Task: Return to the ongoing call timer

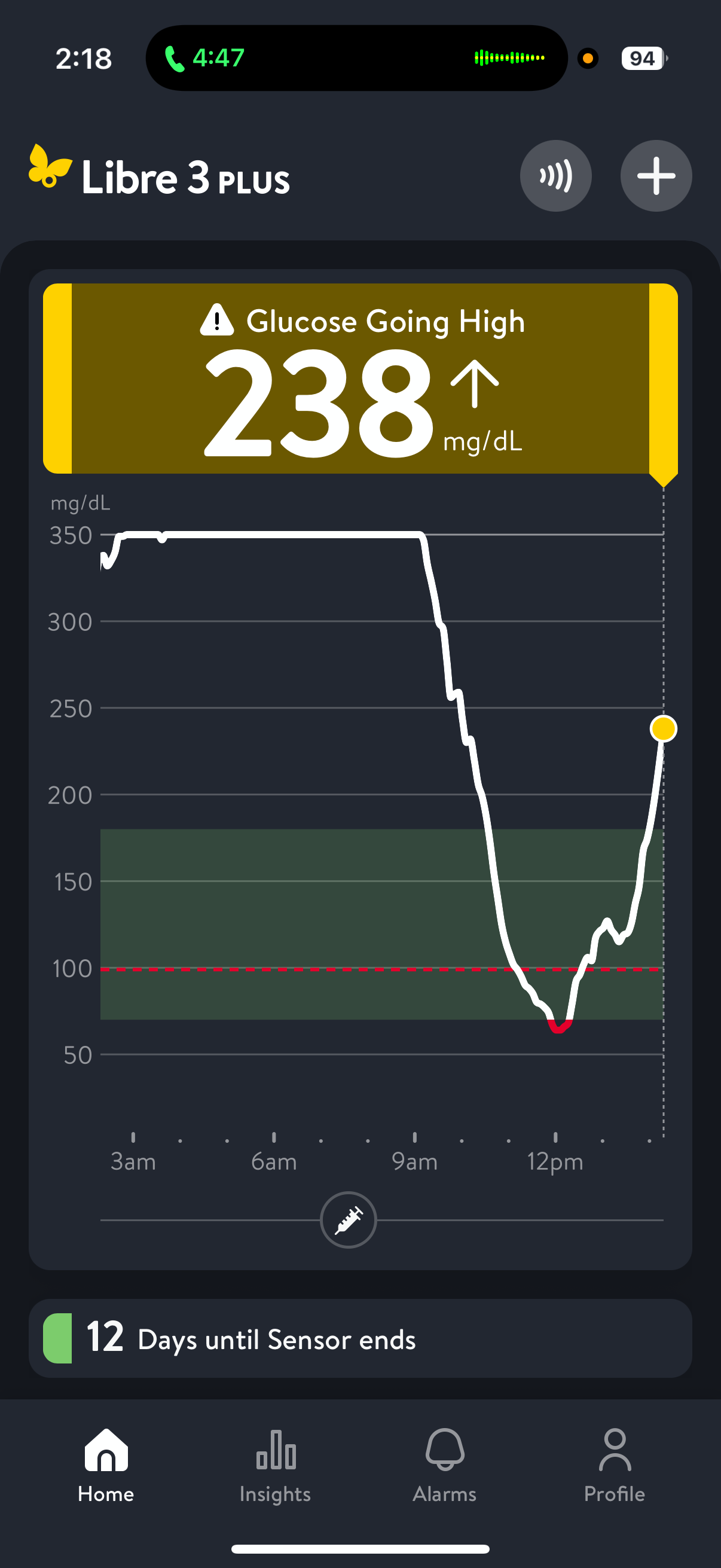Action: (x=206, y=59)
